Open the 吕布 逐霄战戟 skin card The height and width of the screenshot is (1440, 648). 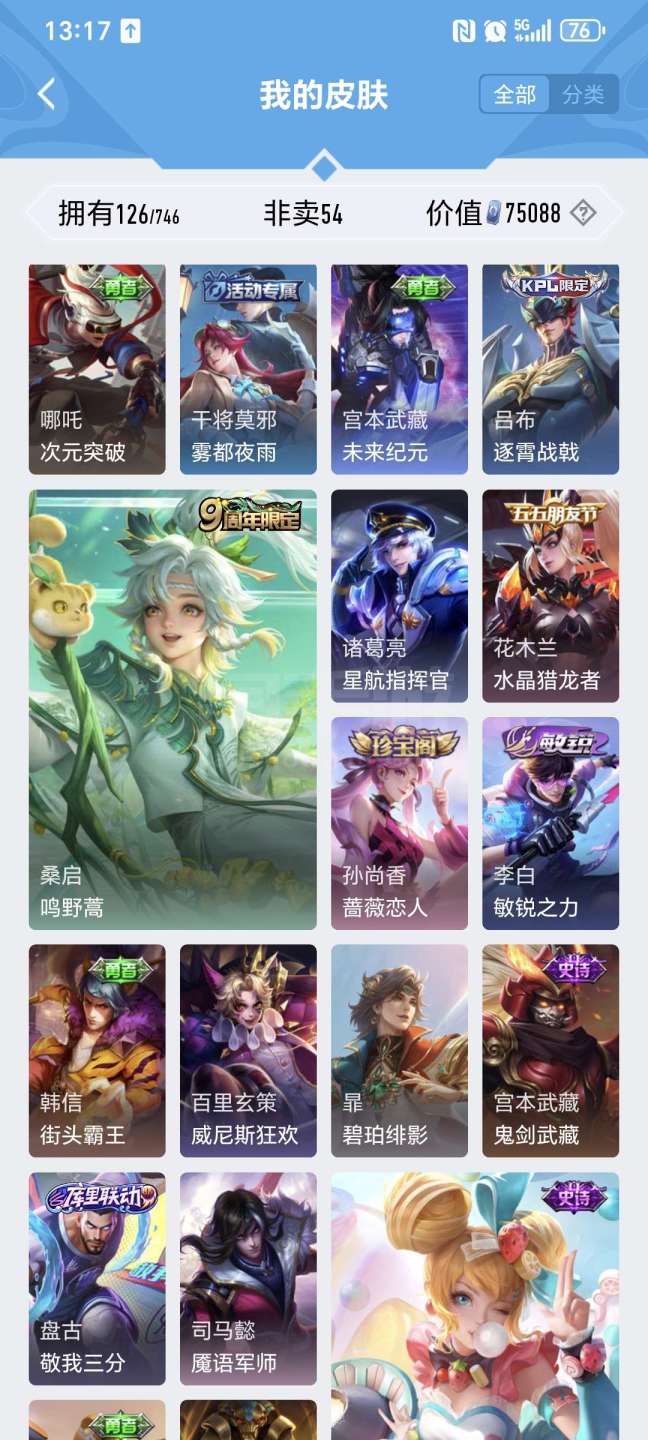point(550,368)
